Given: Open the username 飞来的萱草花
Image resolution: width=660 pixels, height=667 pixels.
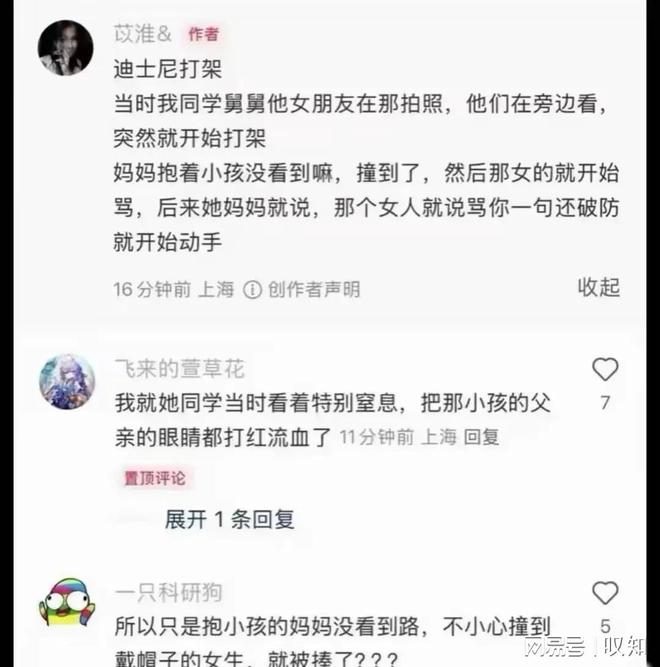Looking at the screenshot, I should (179, 369).
